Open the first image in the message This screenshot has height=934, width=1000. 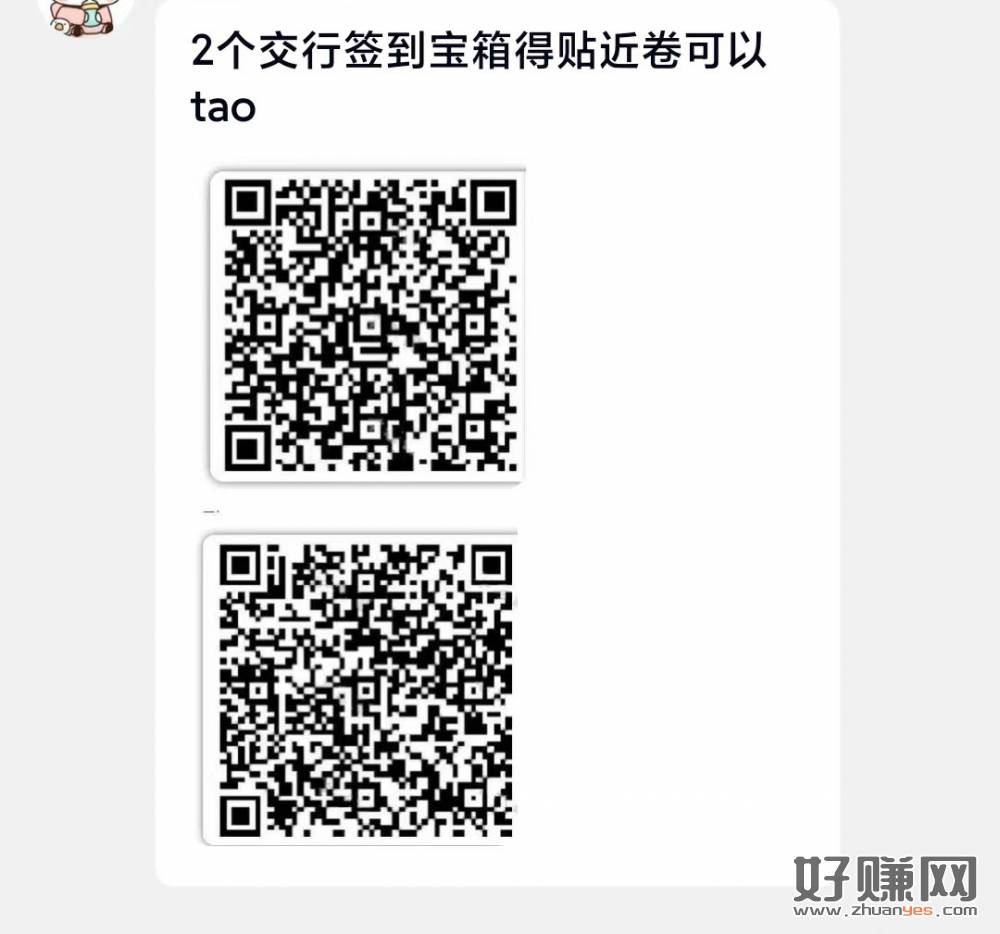point(368,325)
